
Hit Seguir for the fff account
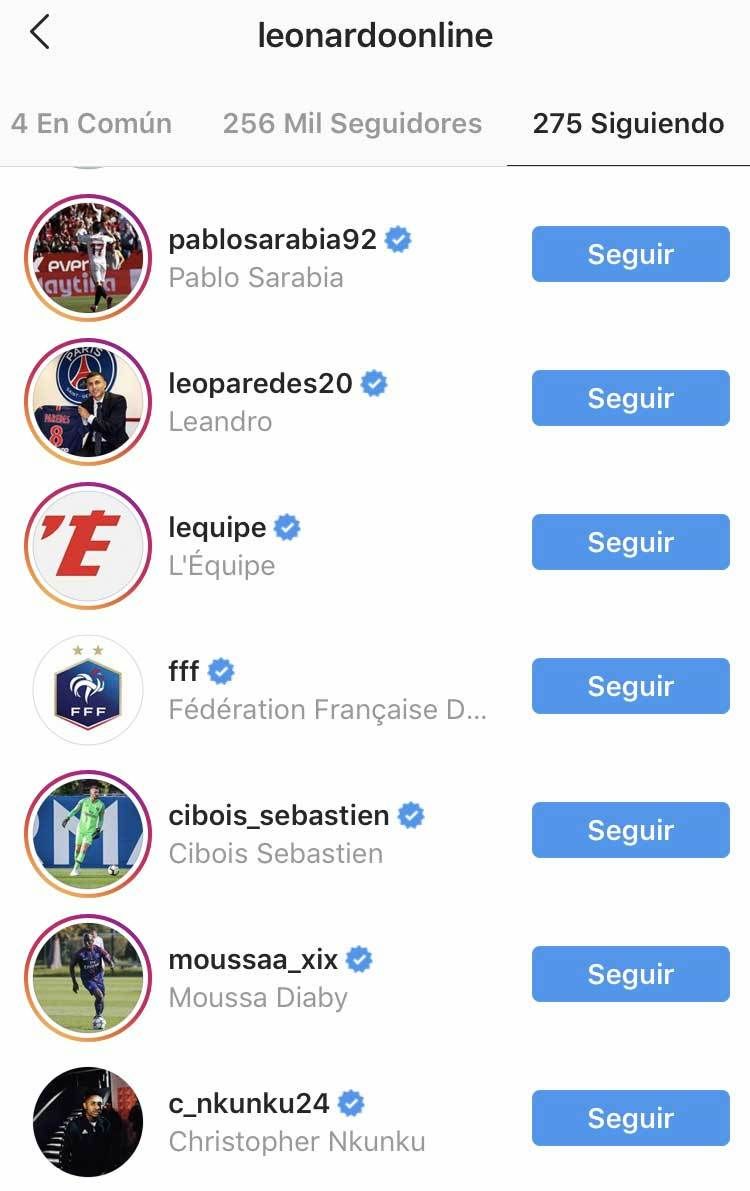pyautogui.click(x=630, y=687)
